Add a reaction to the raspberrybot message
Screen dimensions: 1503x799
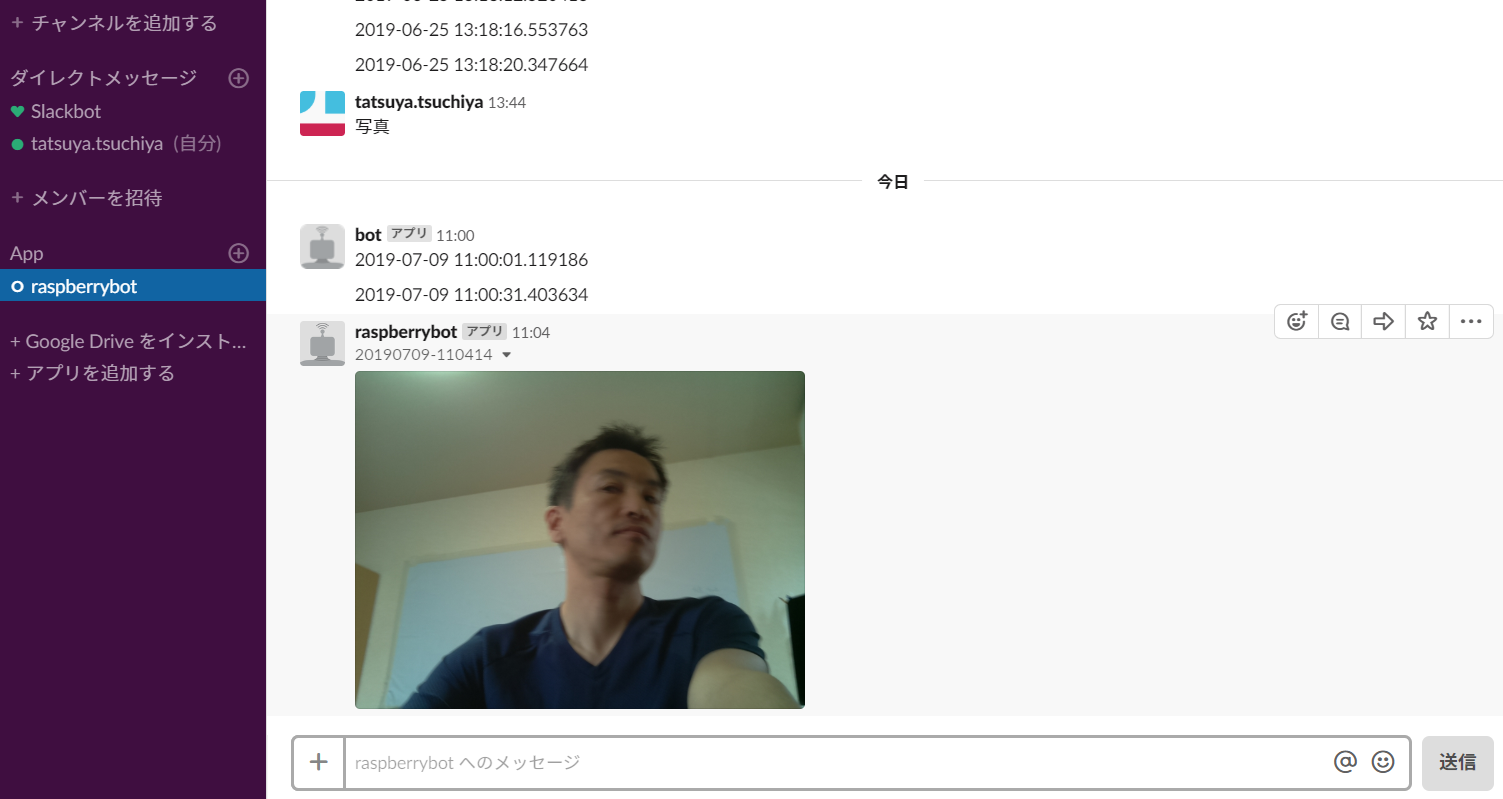pos(1297,321)
